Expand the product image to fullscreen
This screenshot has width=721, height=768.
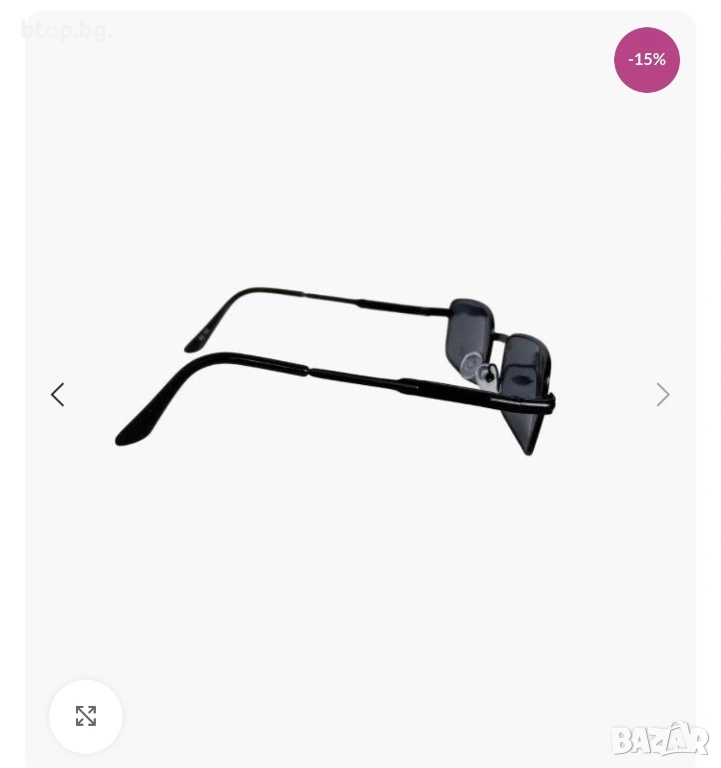86,716
